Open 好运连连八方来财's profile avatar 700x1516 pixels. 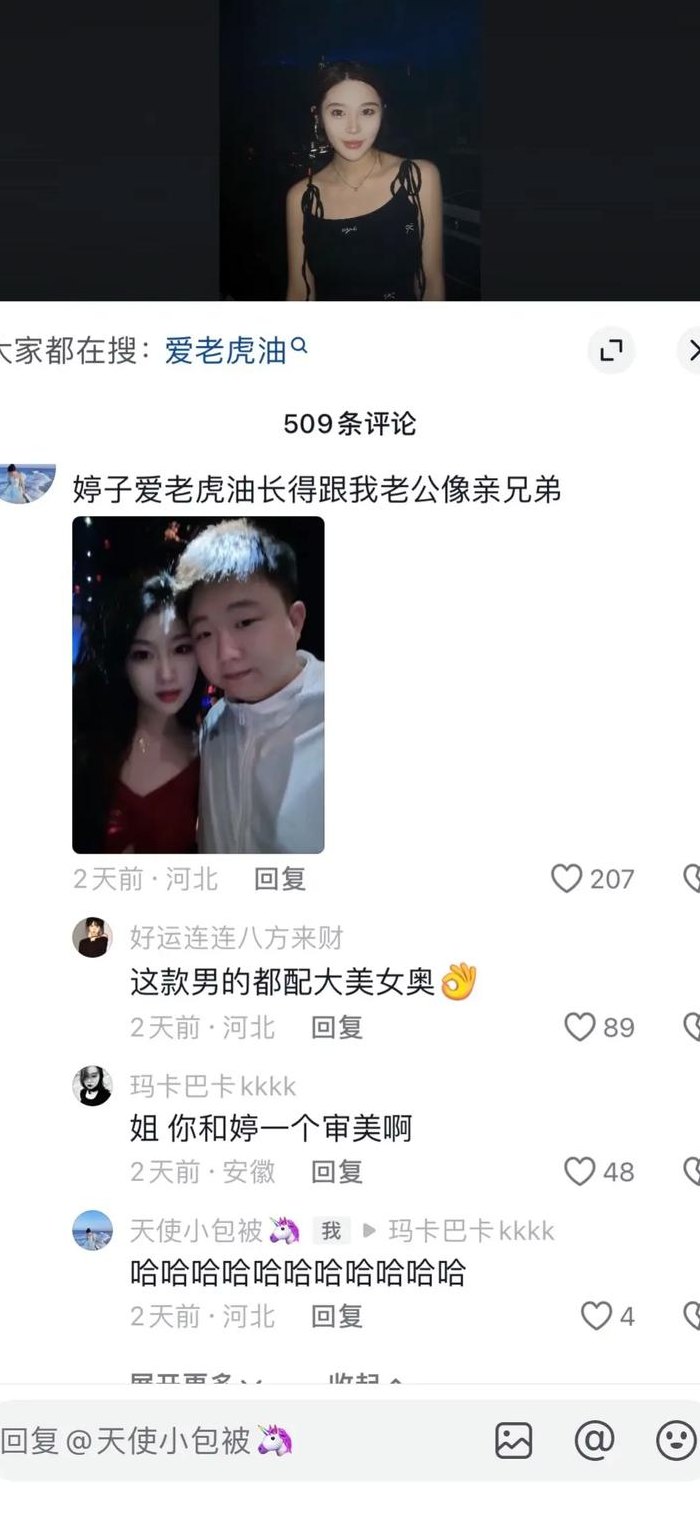pos(92,937)
